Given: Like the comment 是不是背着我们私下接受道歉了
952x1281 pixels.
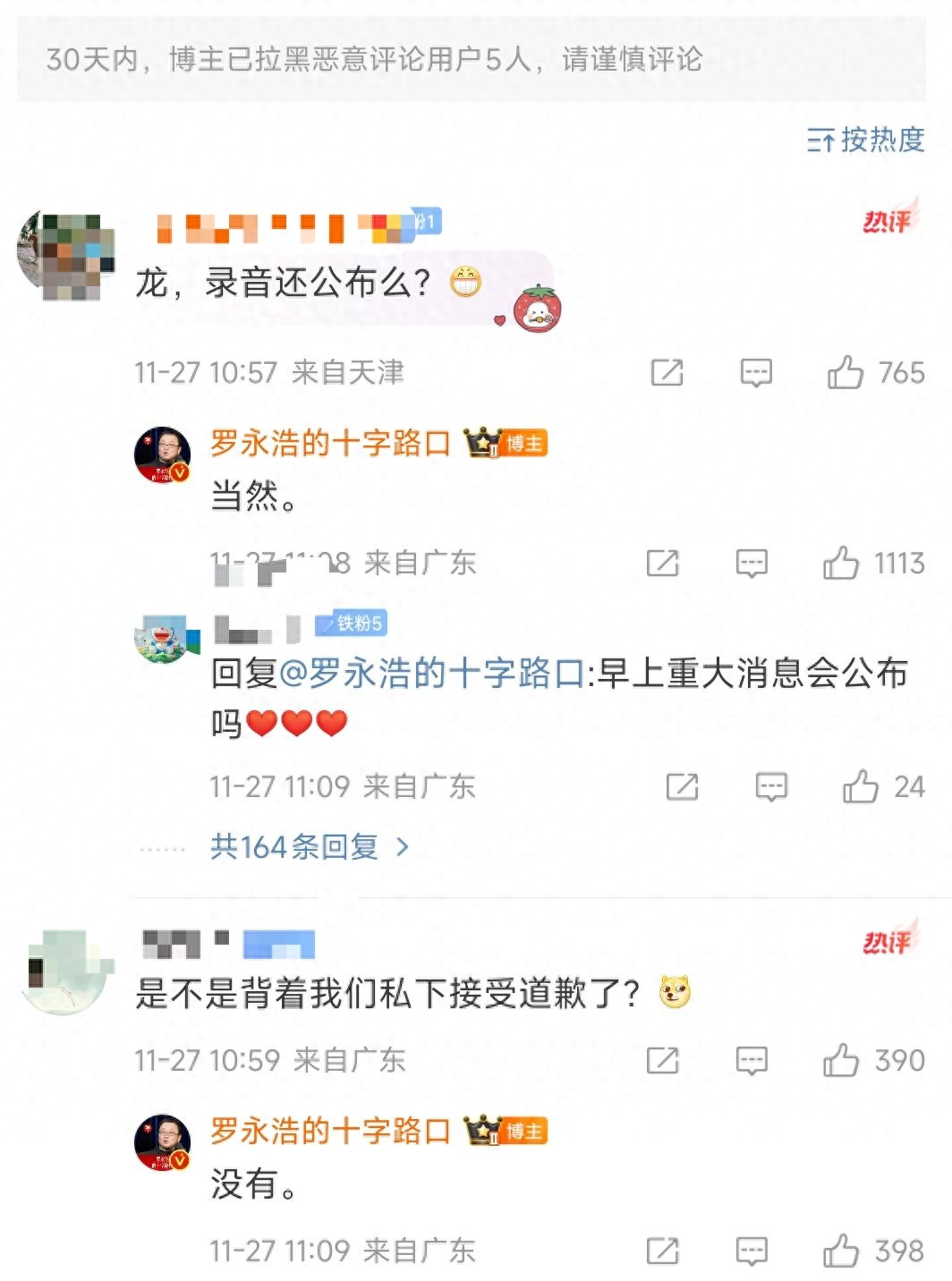Looking at the screenshot, I should click(841, 1061).
